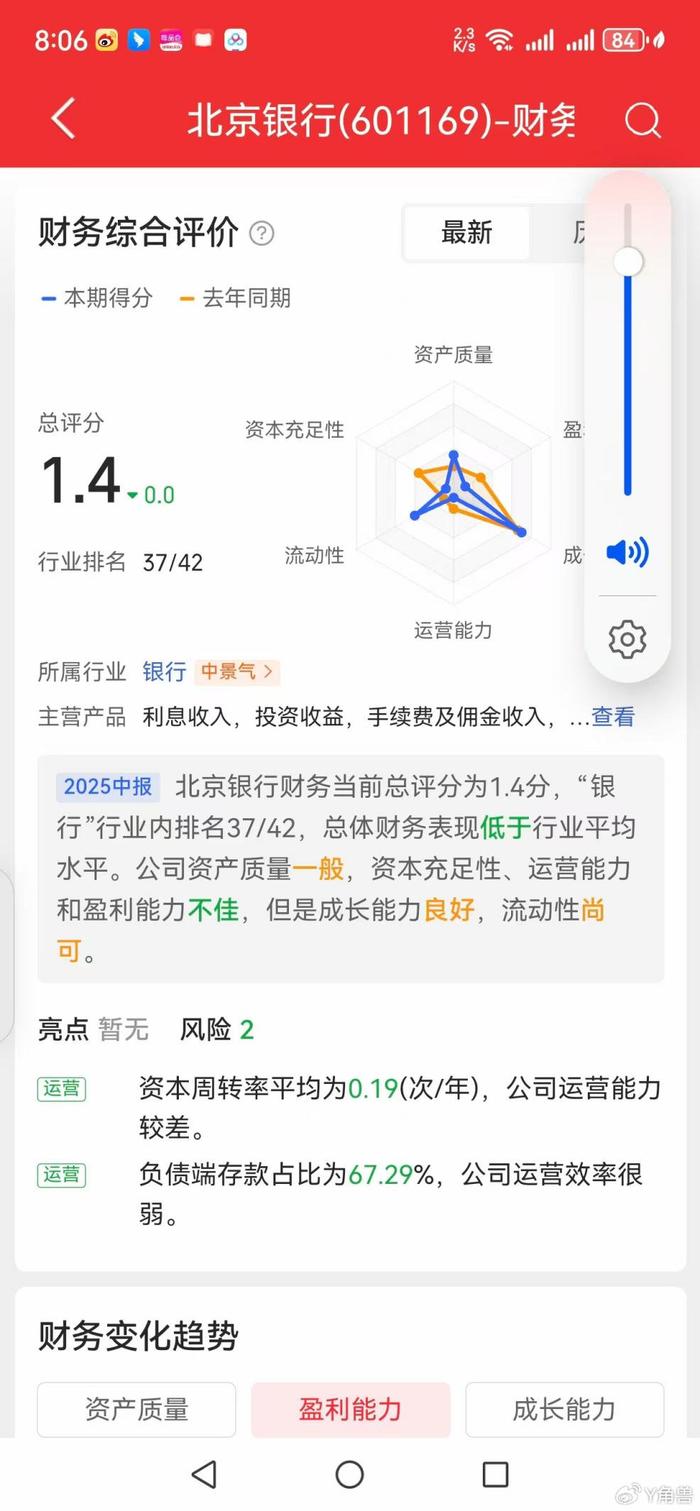Viewport: 700px width, 1511px height.
Task: Open recent apps with the square button
Action: pyautogui.click(x=496, y=1473)
